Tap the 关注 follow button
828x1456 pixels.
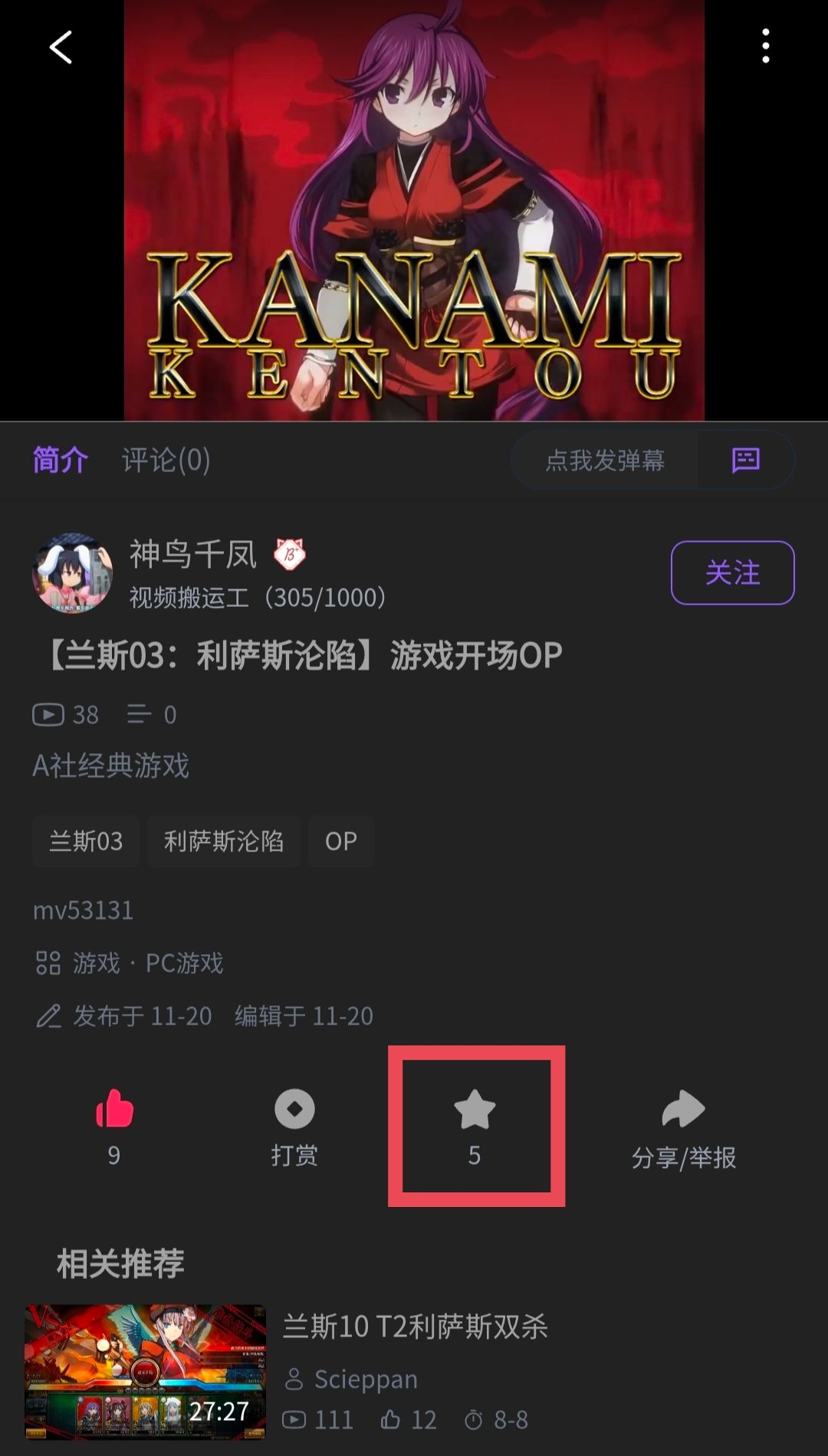tap(731, 572)
